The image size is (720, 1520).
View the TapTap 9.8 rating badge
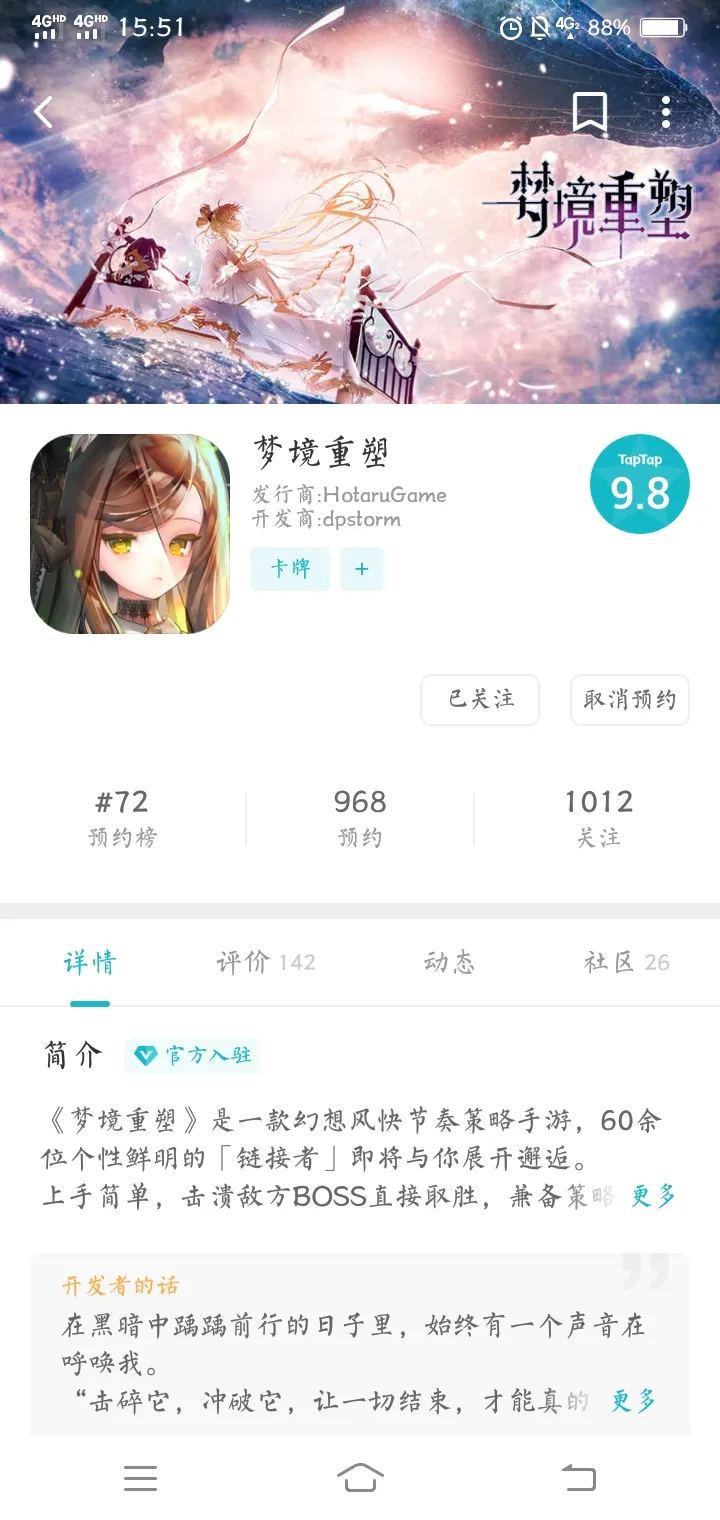tap(639, 485)
